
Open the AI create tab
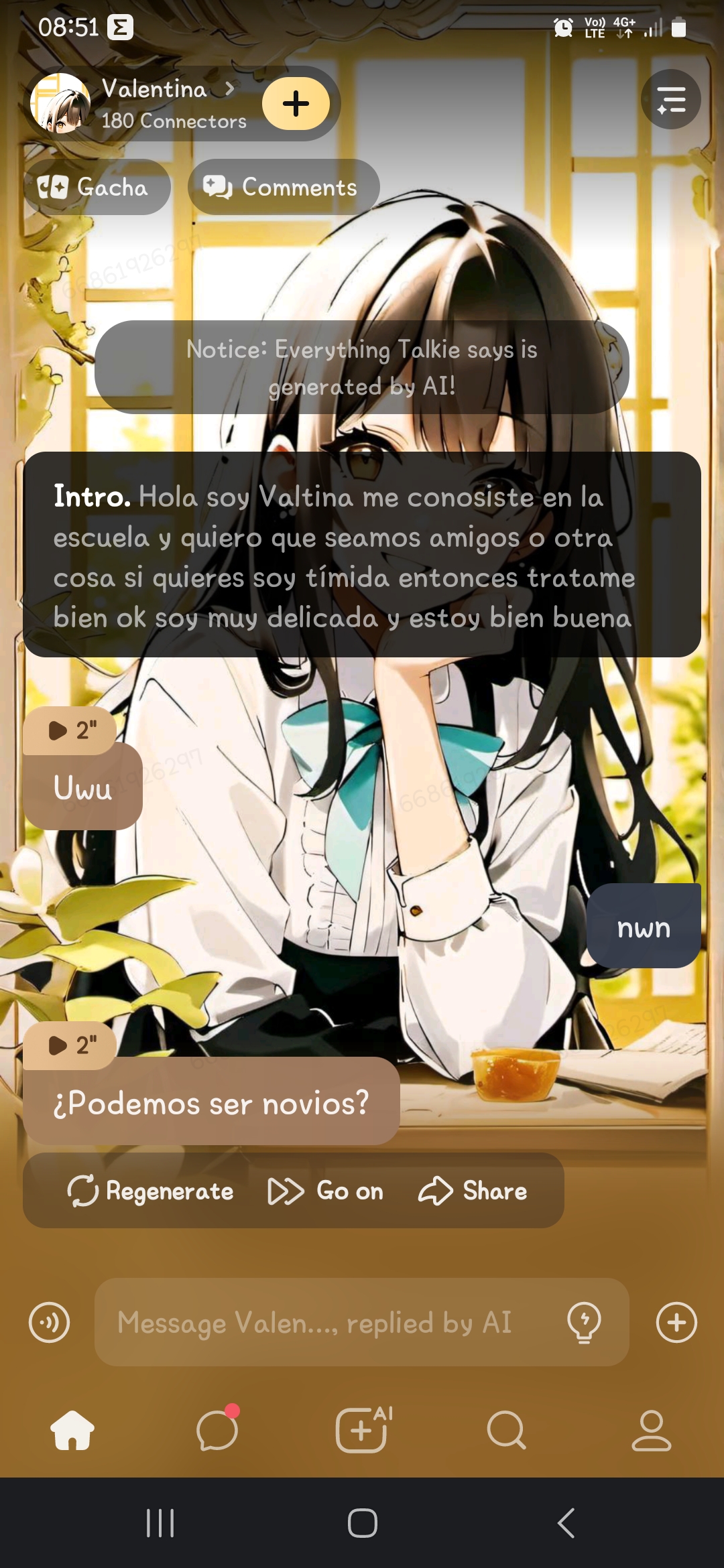362,1430
